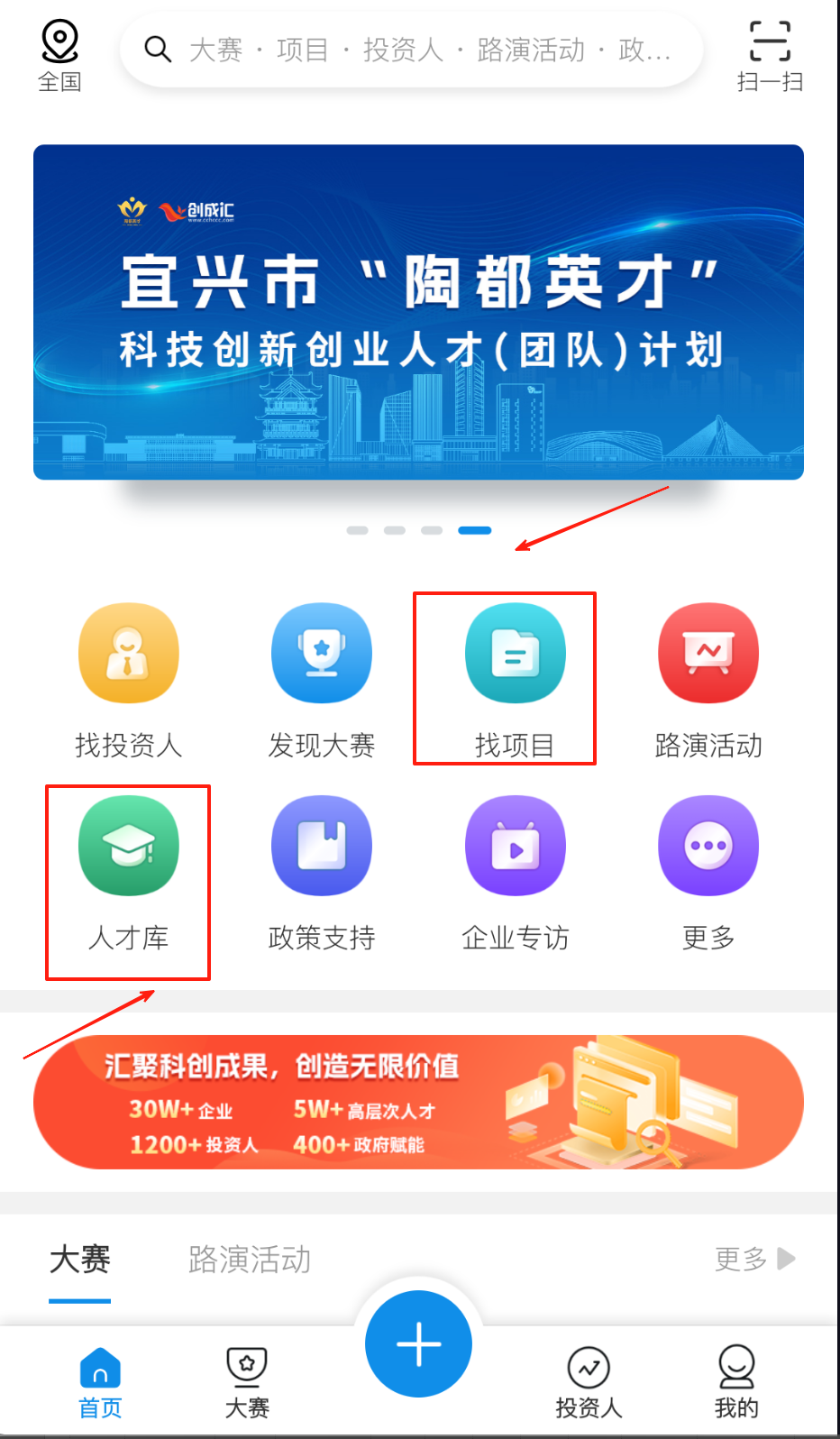Open the 全国 location selector
The image size is (840, 1439).
coord(59,56)
